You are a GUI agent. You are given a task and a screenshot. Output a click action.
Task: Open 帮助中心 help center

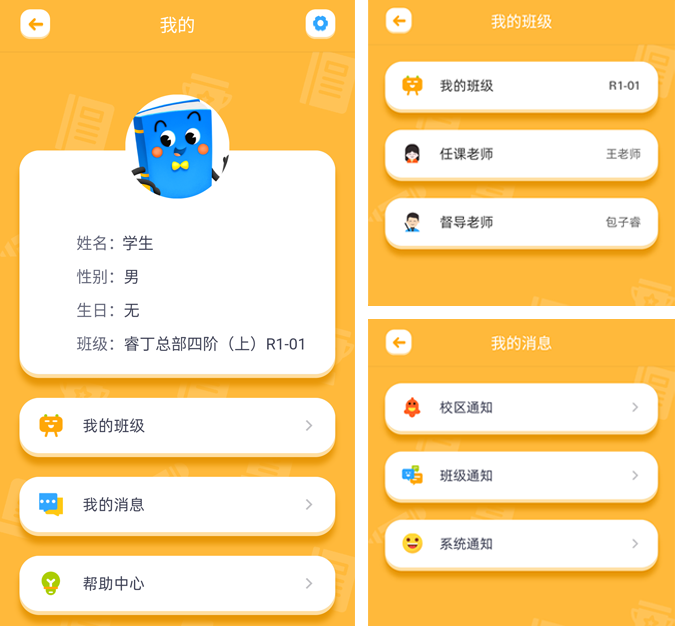[177, 583]
